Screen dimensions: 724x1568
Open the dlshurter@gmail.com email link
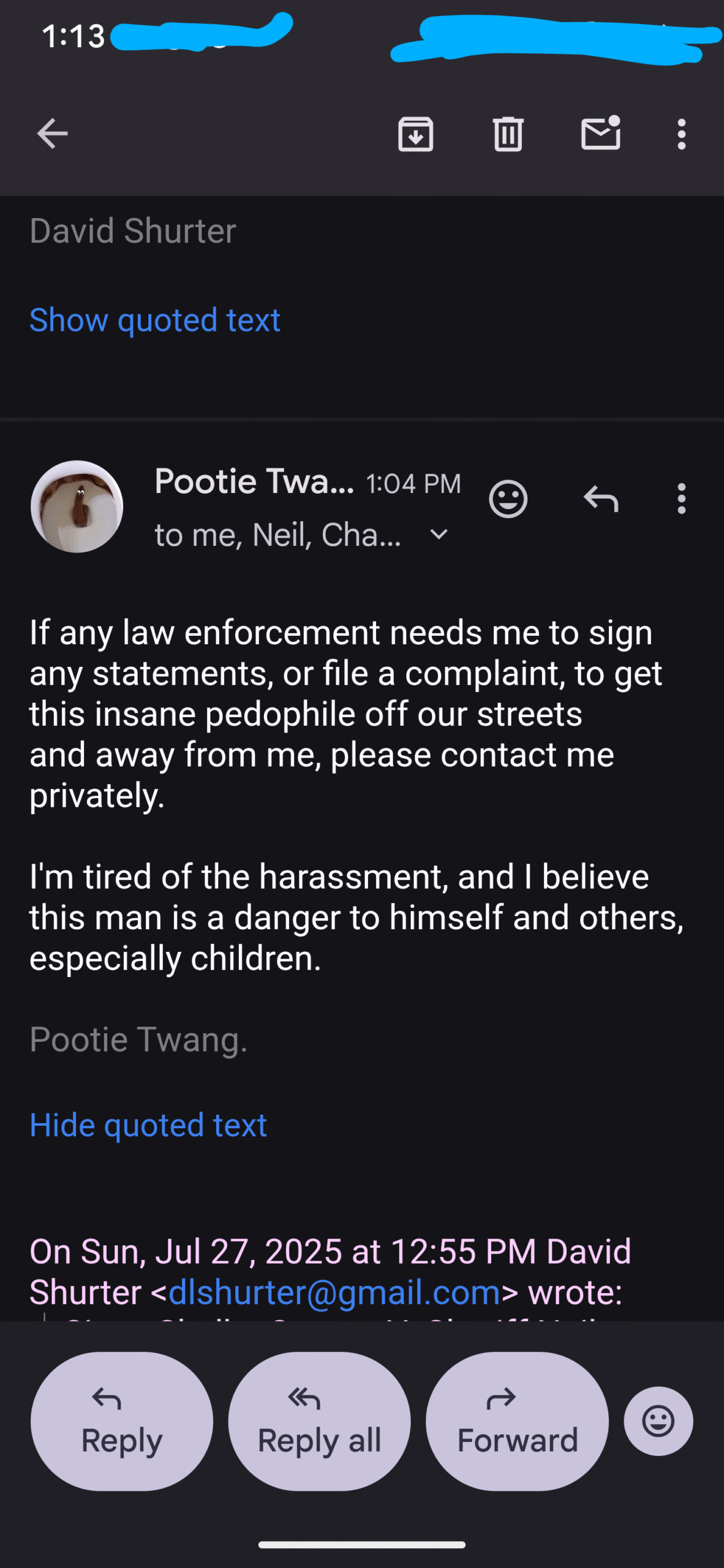point(334,1292)
